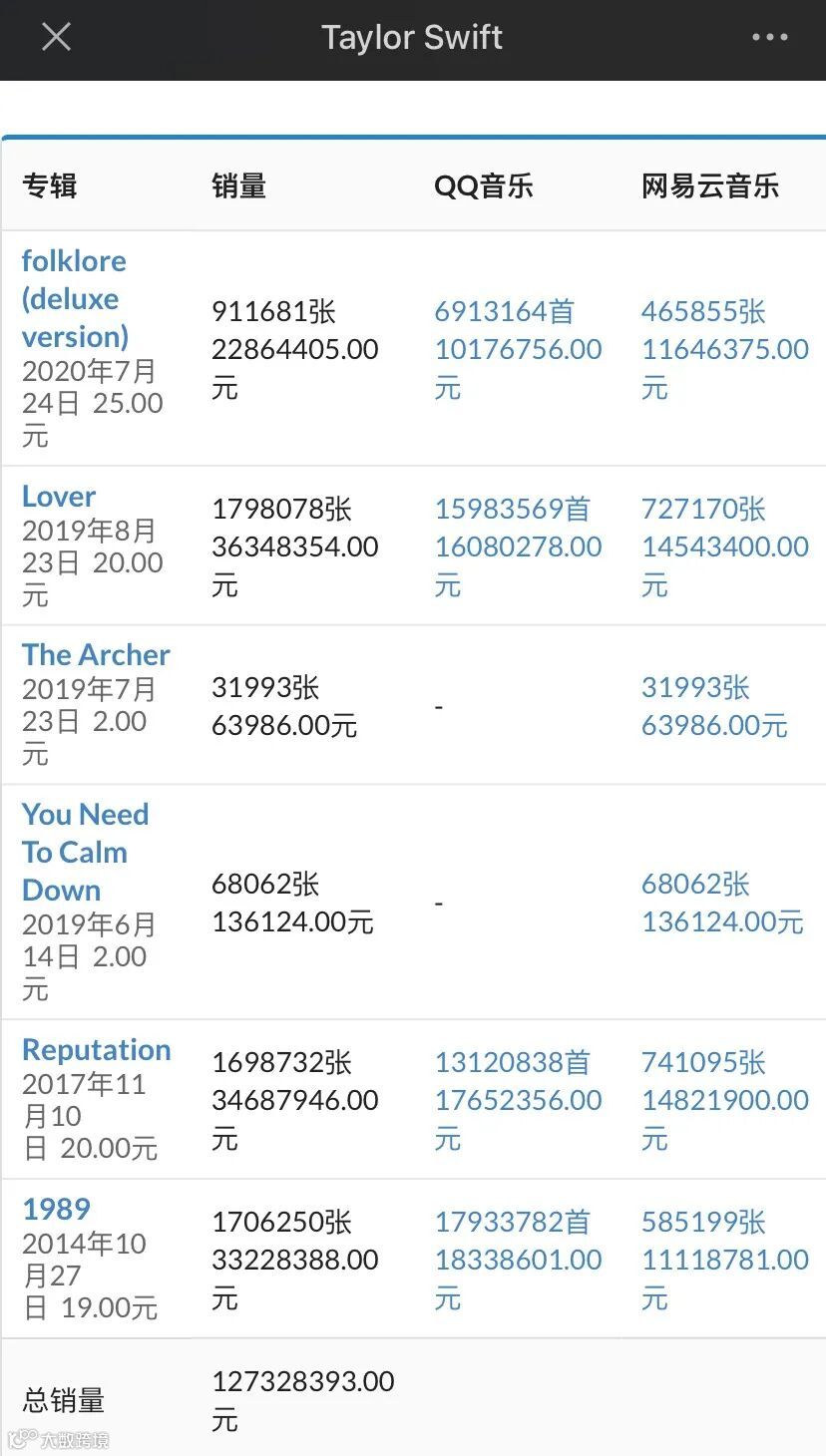
Task: Open The Archer album link
Action: click(96, 654)
